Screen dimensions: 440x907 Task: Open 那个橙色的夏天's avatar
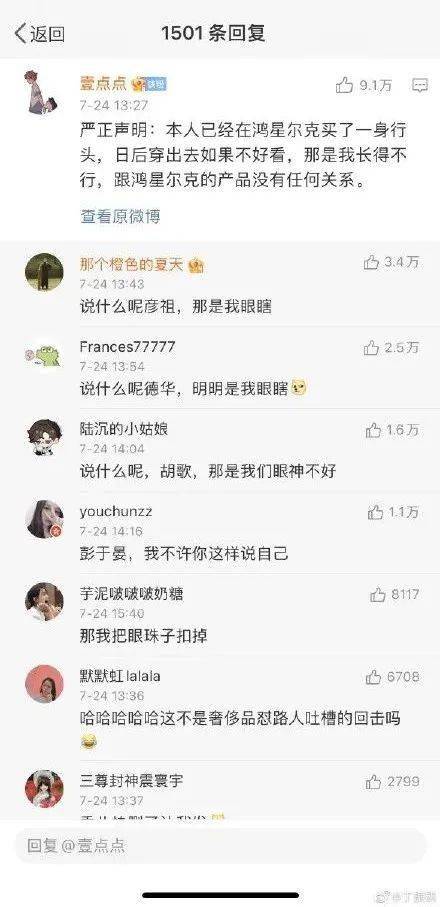pyautogui.click(x=44, y=272)
